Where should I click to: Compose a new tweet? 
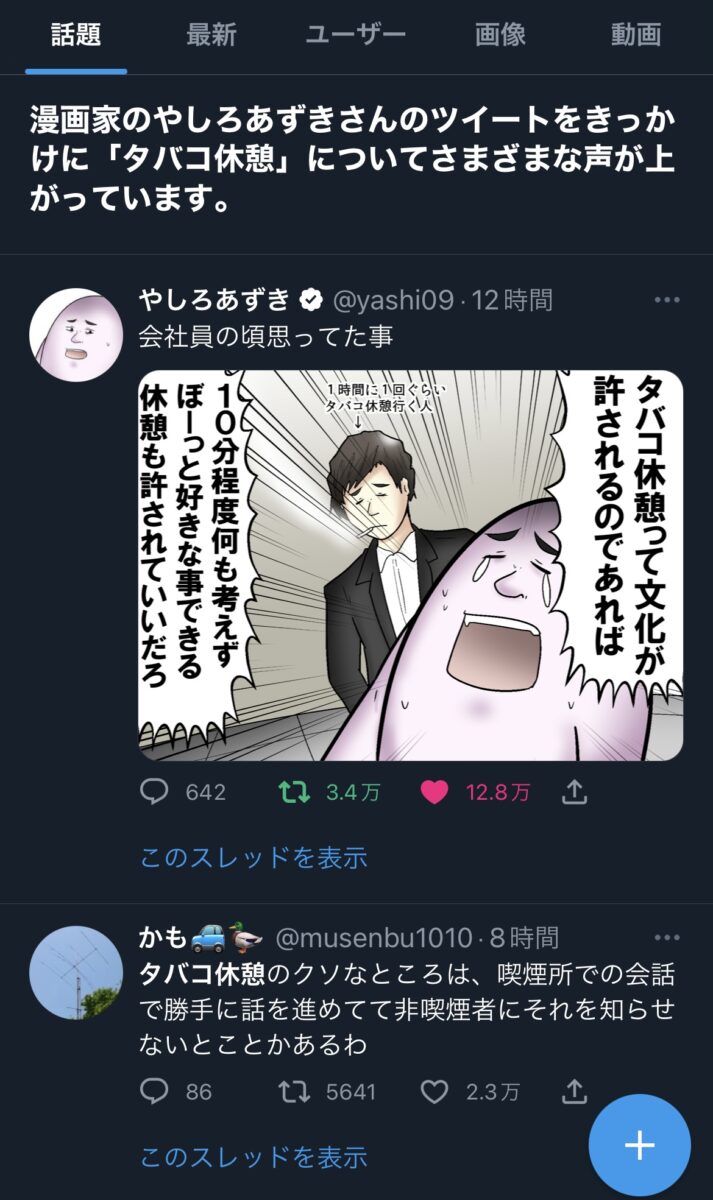639,1145
